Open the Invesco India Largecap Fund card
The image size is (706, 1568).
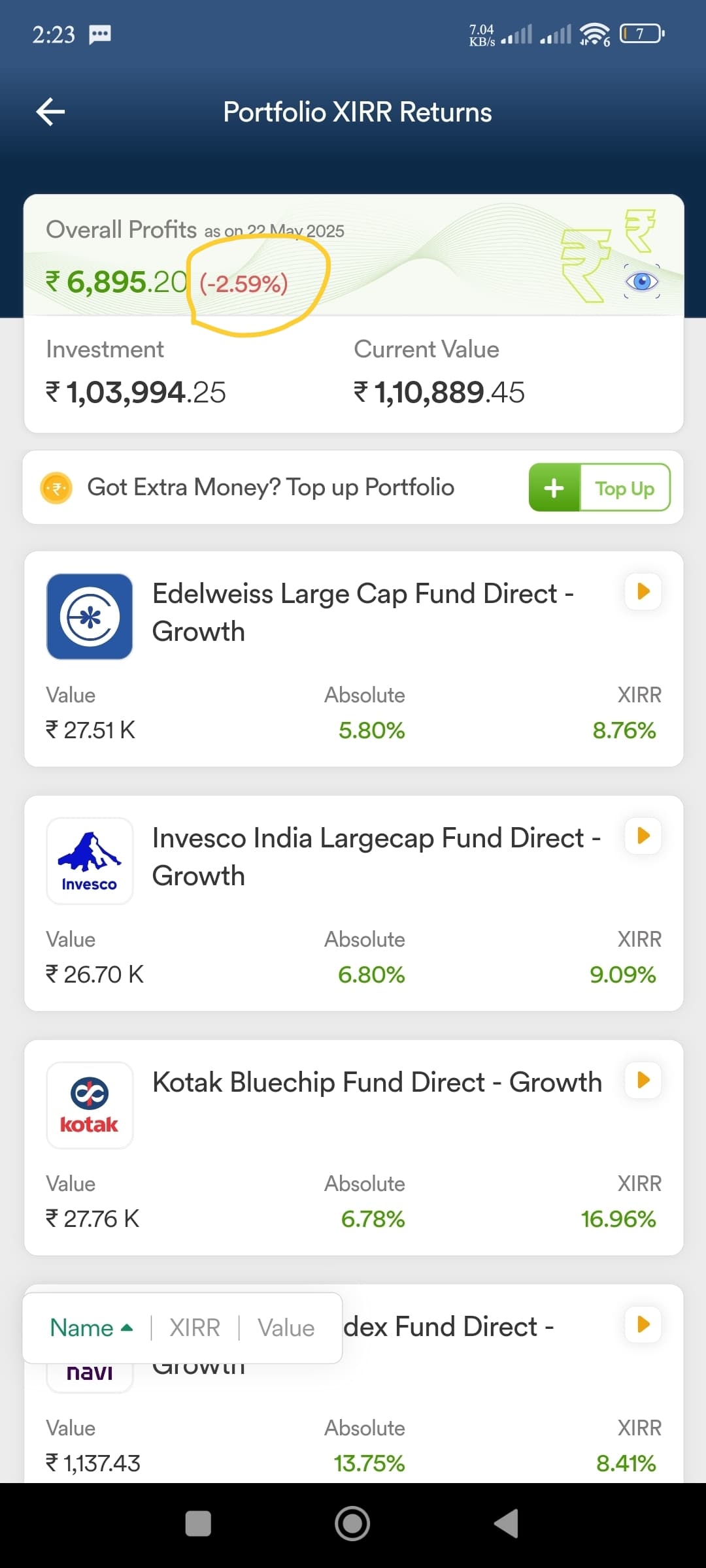tap(354, 903)
